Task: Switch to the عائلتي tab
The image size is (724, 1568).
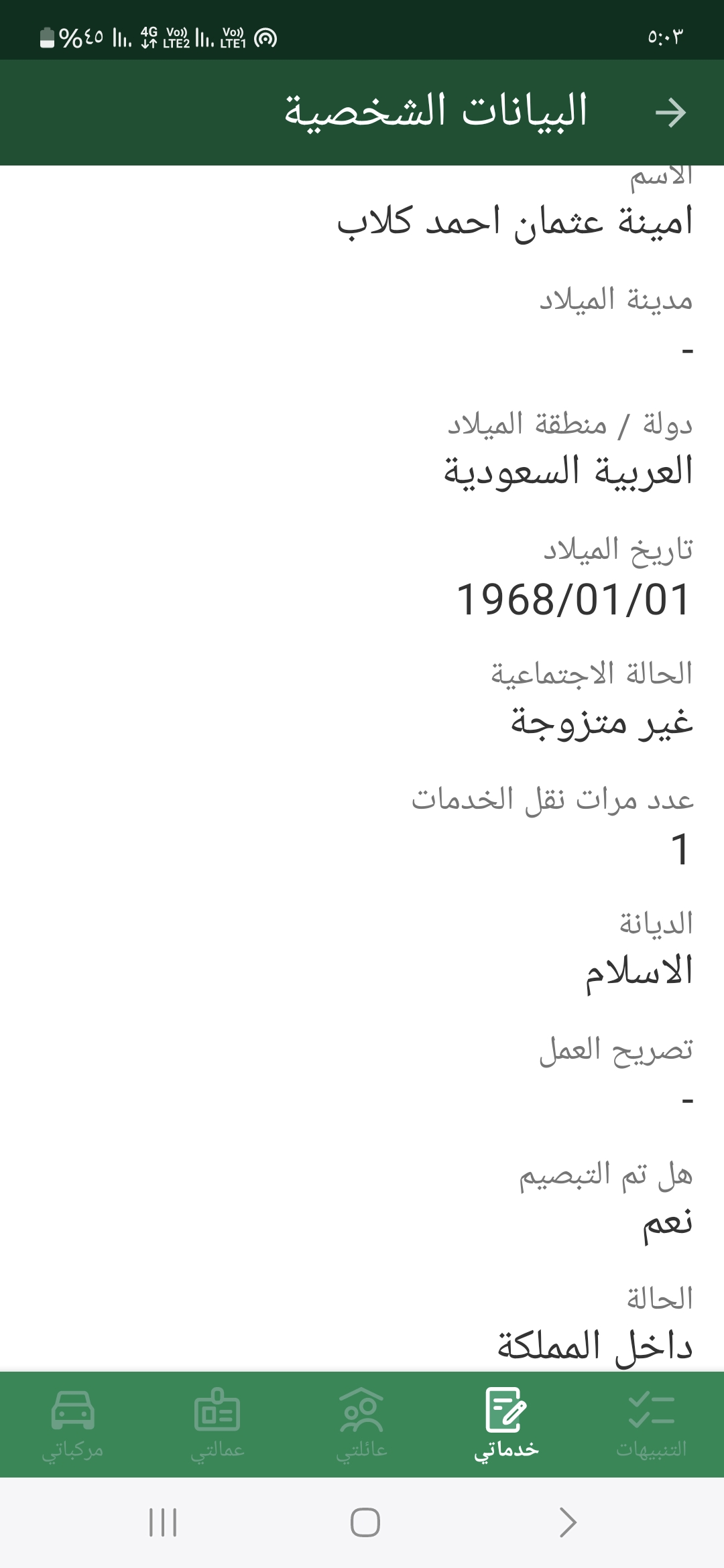Action: [x=362, y=1423]
